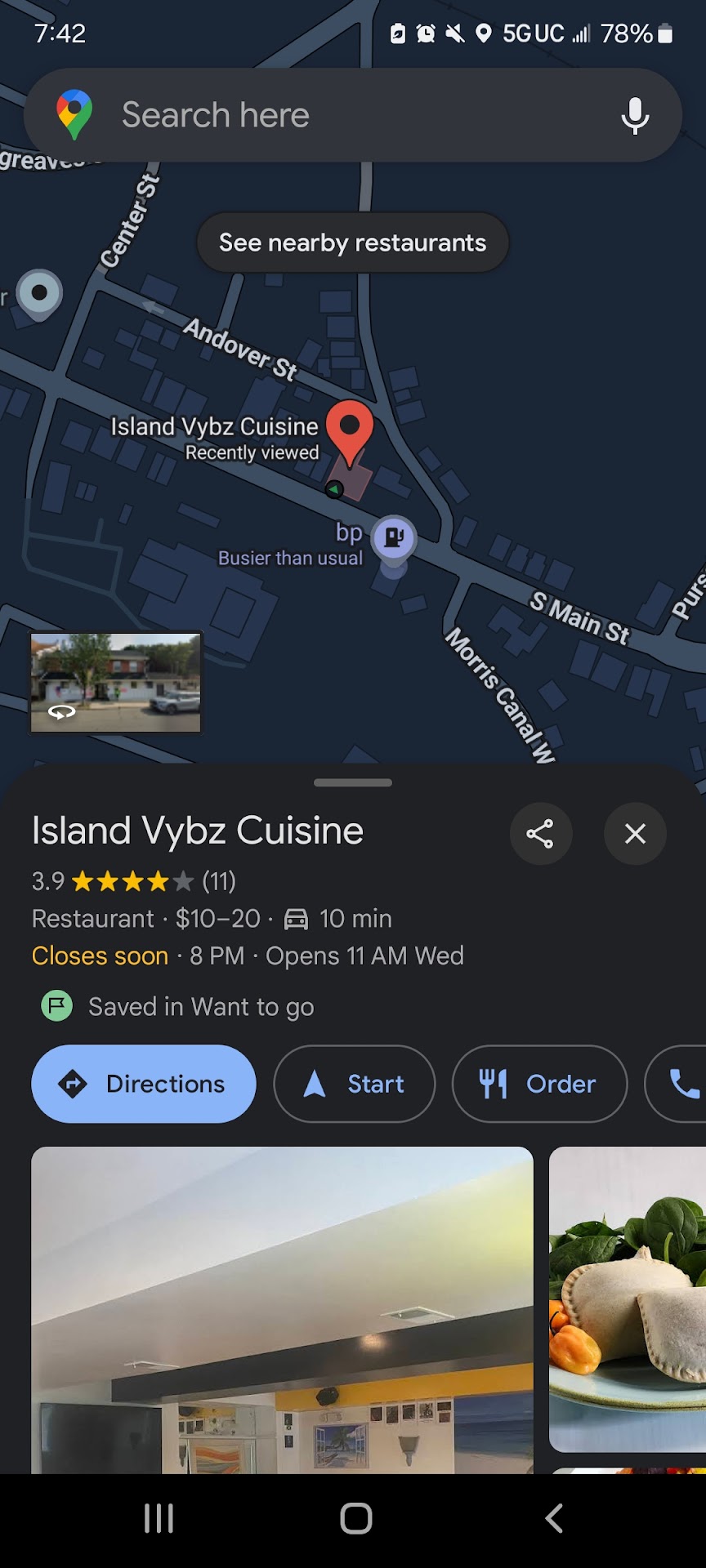Open recent apps from navigation bar
Image resolution: width=706 pixels, height=1568 pixels.
(x=159, y=1519)
